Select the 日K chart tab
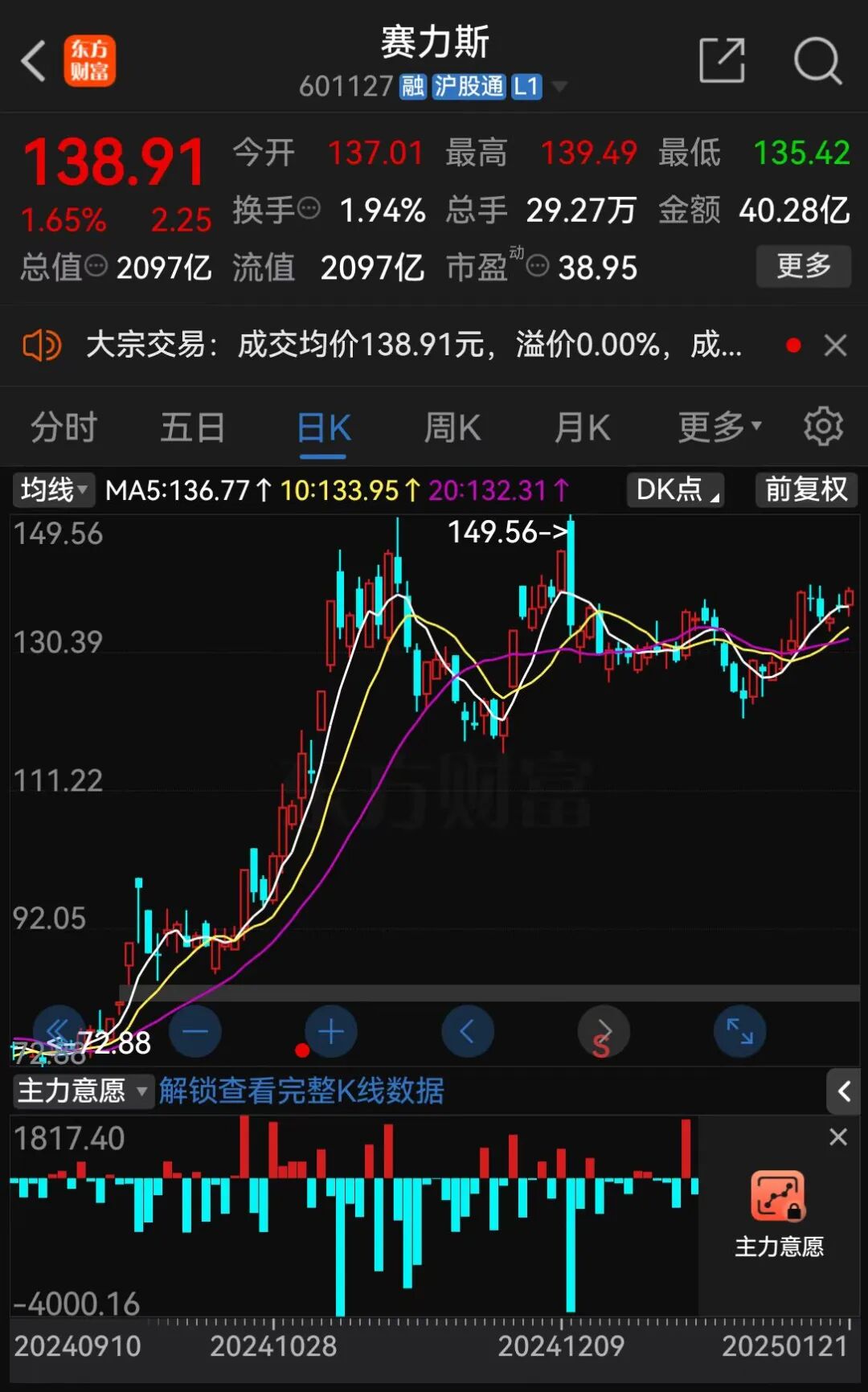This screenshot has width=868, height=1392. click(323, 427)
